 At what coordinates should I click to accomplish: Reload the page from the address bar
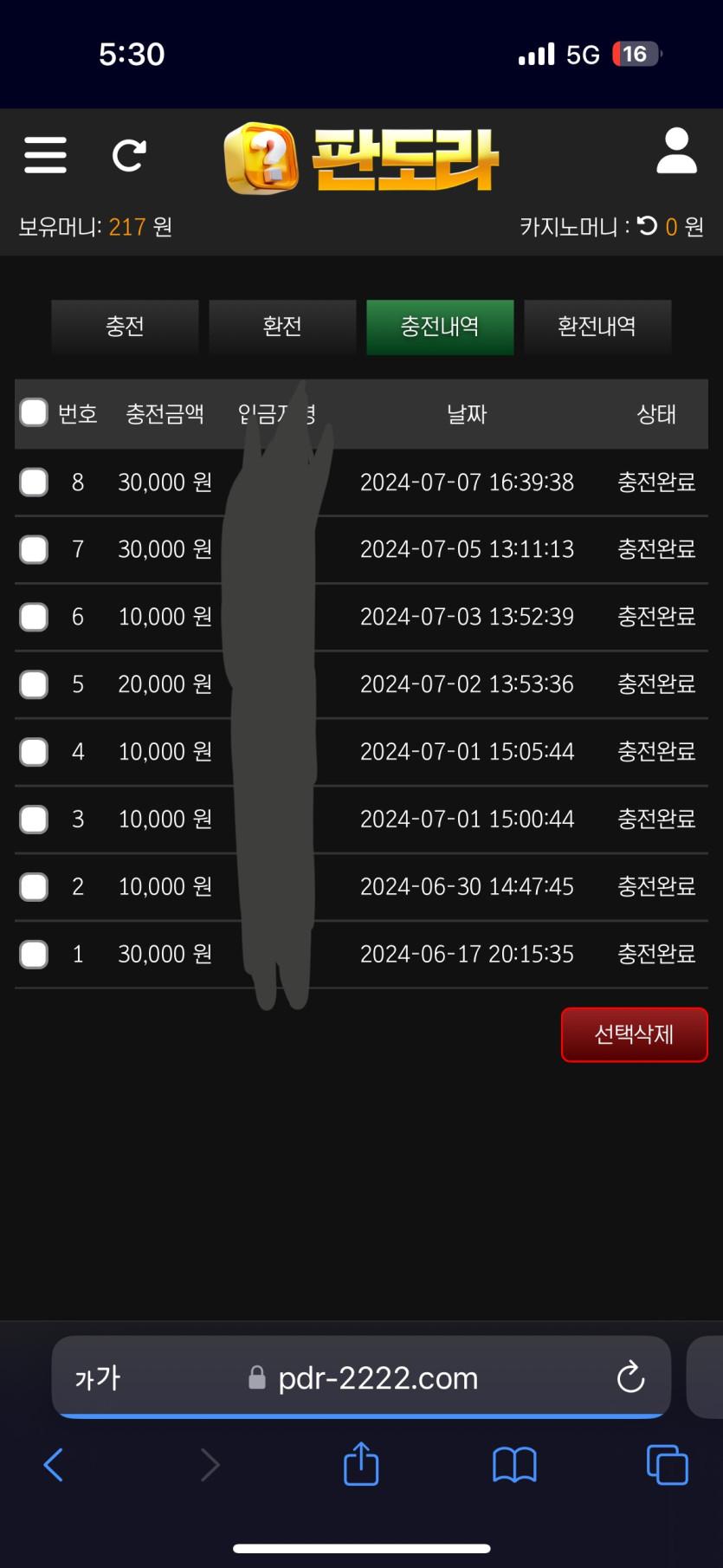630,1377
